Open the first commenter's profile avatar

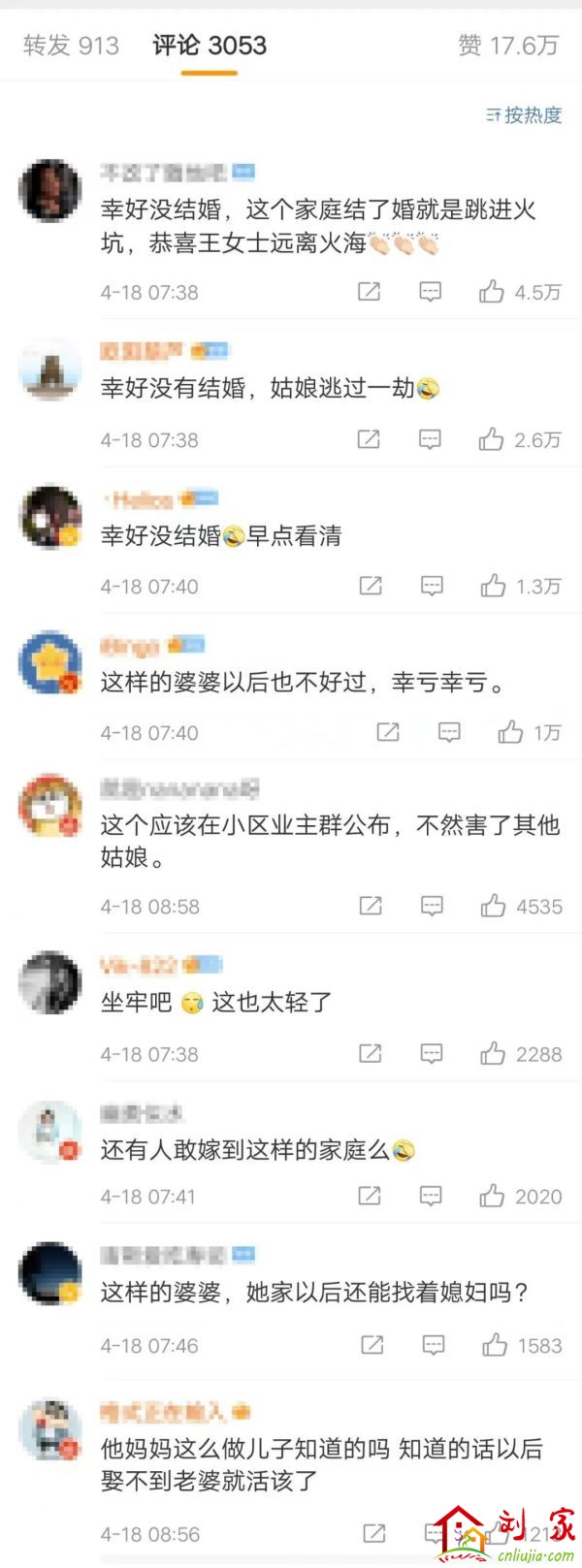click(x=49, y=190)
